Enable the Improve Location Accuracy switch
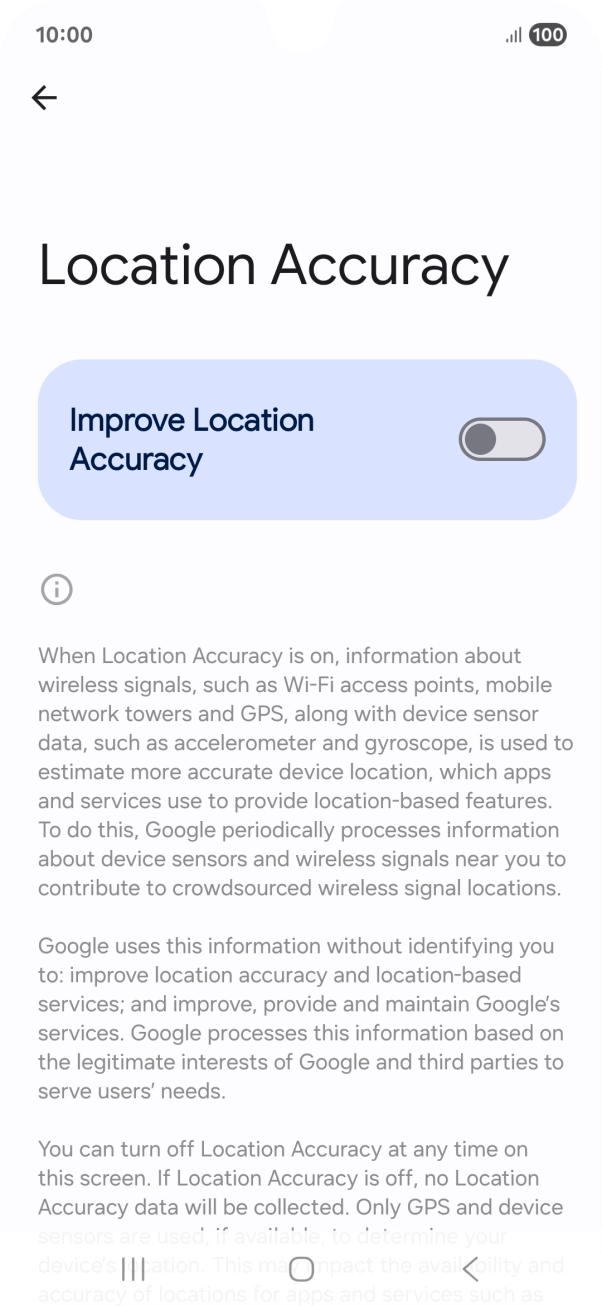Viewport: 602px width, 1306px height. point(501,440)
